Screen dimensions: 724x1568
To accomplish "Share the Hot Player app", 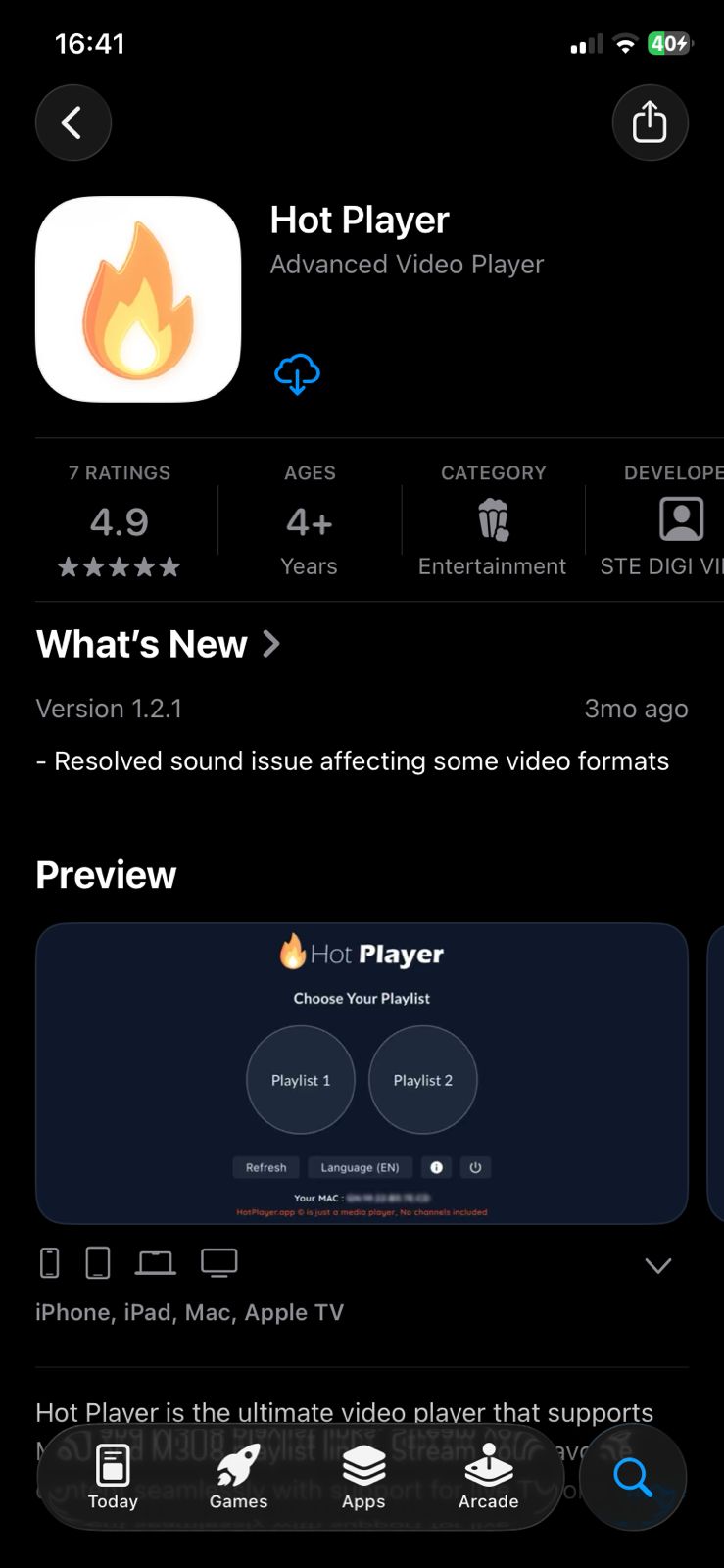I will click(650, 122).
